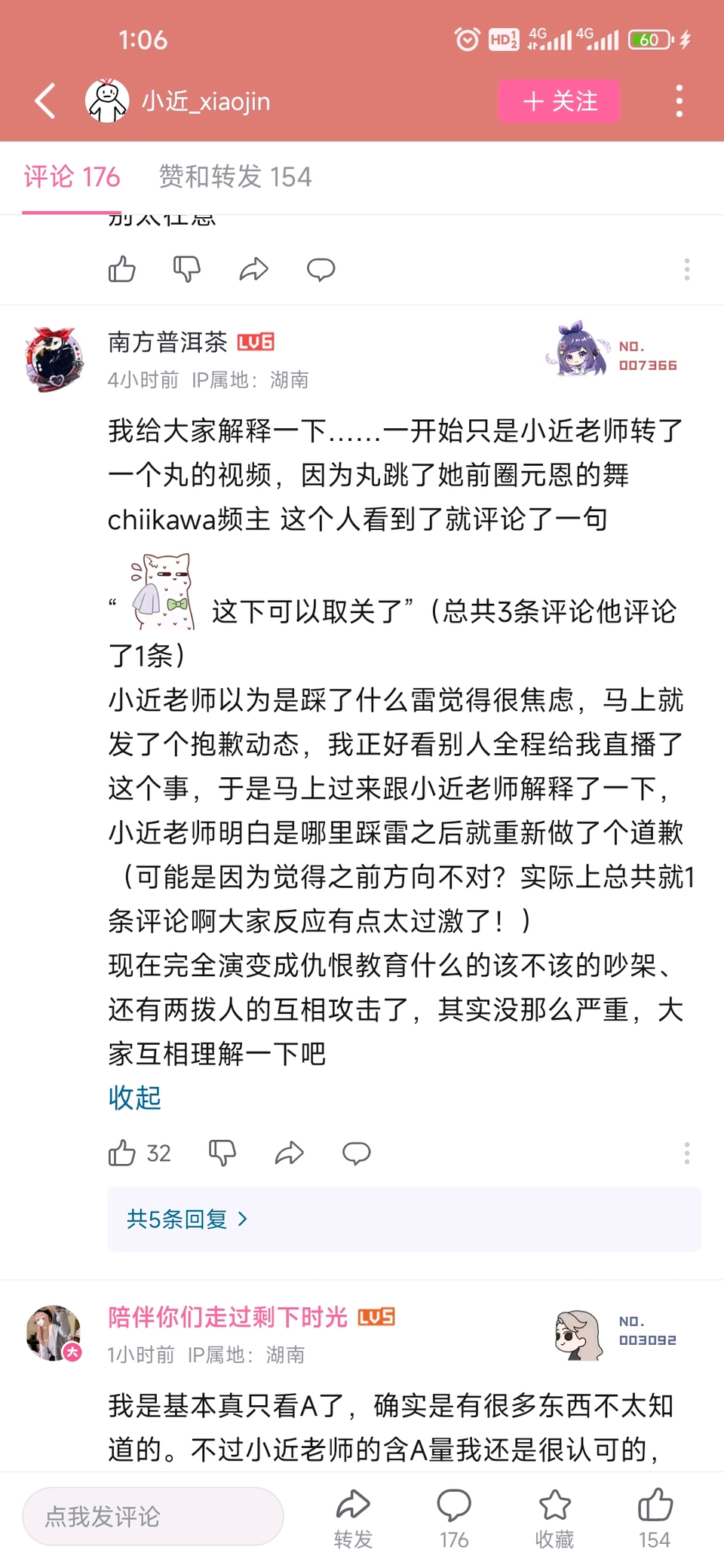This screenshot has height=1568, width=724.
Task: Select the 评论 176 tab
Action: click(x=72, y=177)
